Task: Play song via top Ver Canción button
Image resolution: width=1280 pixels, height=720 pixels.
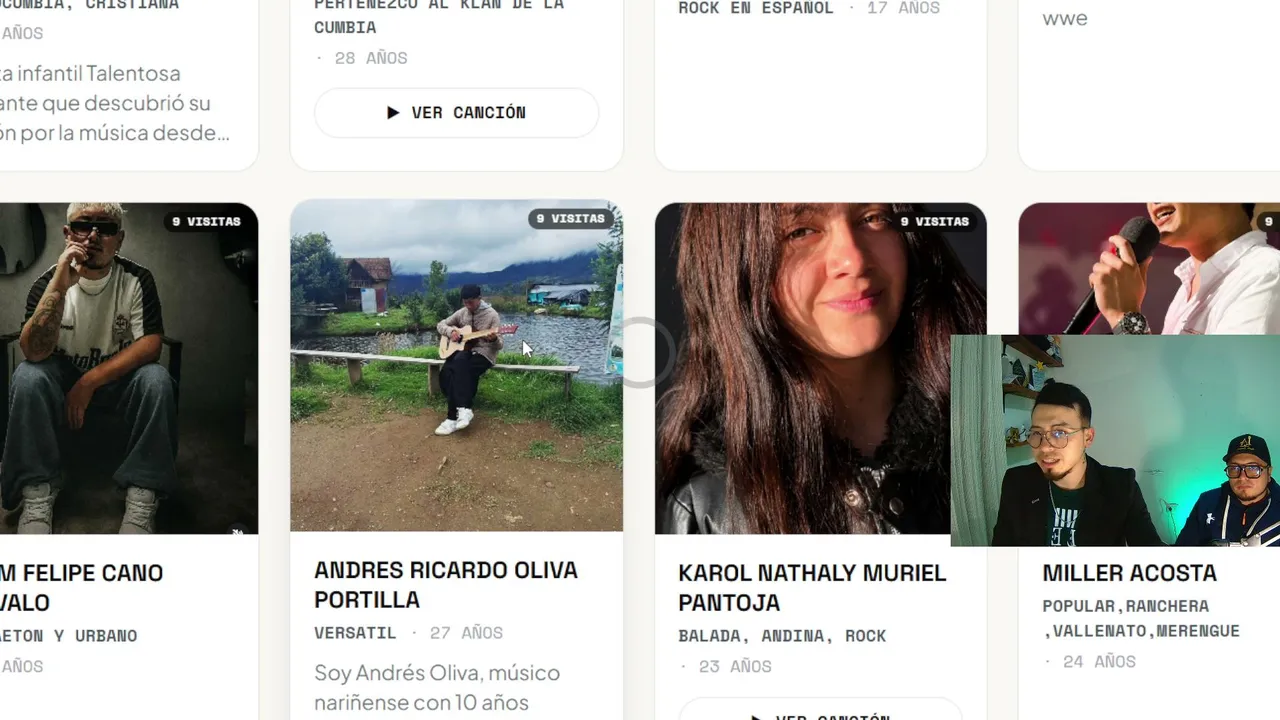Action: pos(456,113)
